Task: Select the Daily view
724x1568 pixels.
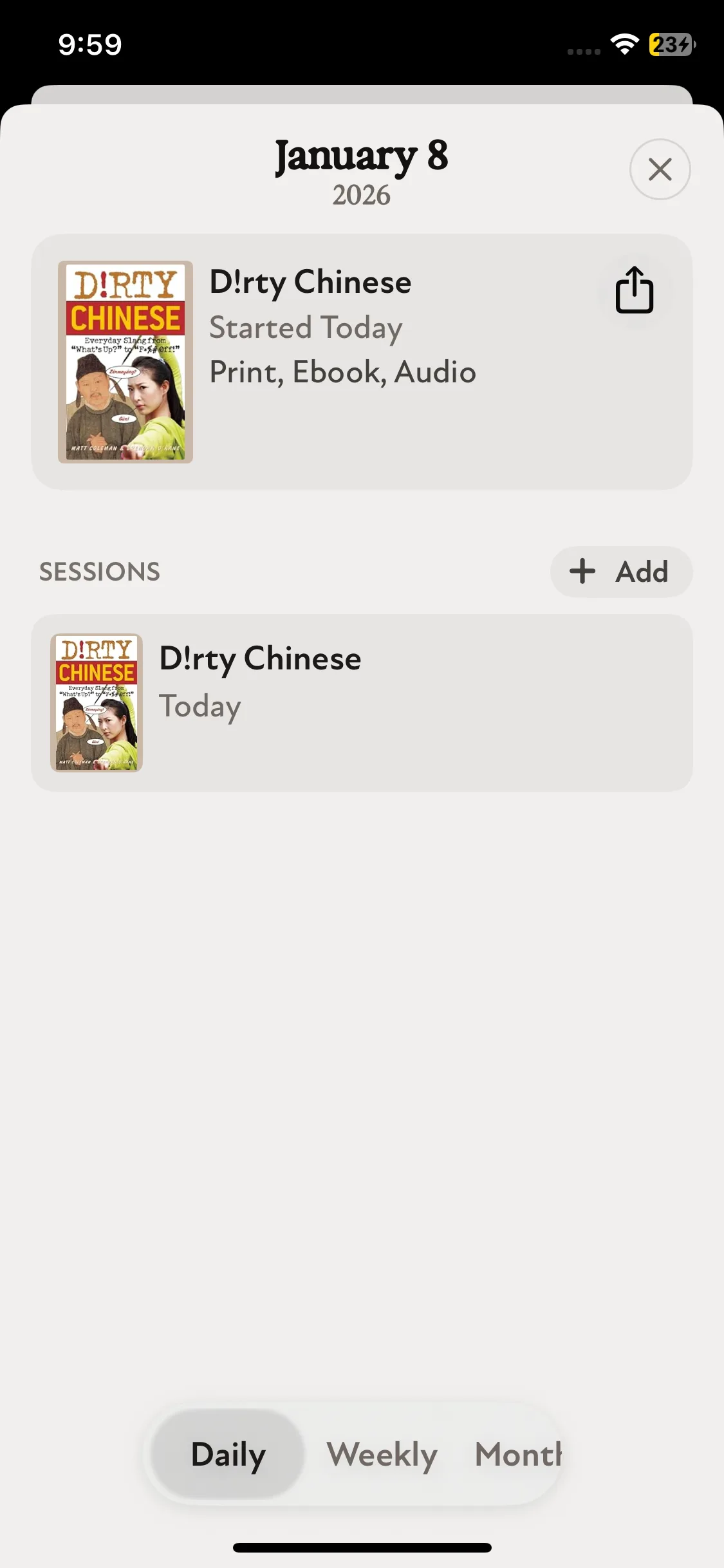Action: click(228, 1454)
